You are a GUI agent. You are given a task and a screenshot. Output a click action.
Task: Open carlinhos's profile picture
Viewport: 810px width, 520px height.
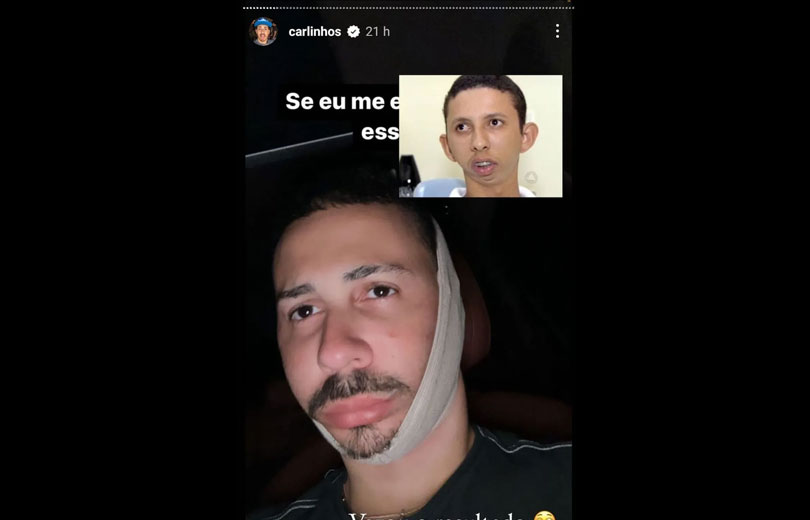263,31
